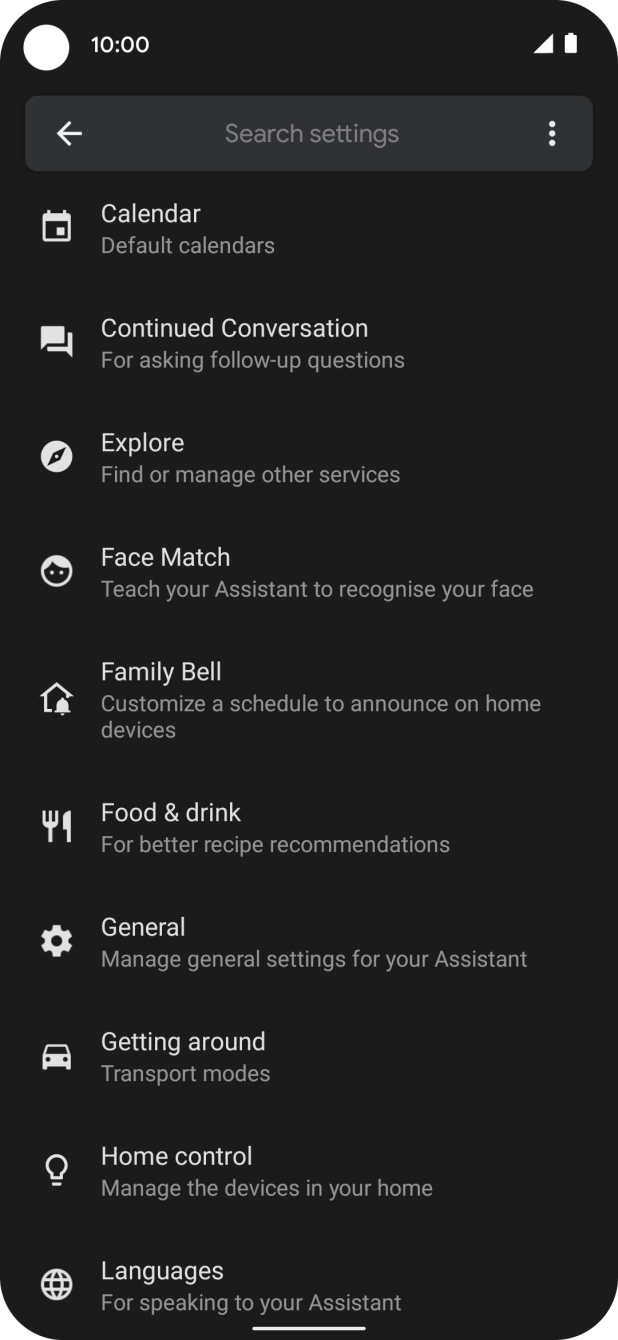Open Family Bell schedule settings

coord(309,699)
